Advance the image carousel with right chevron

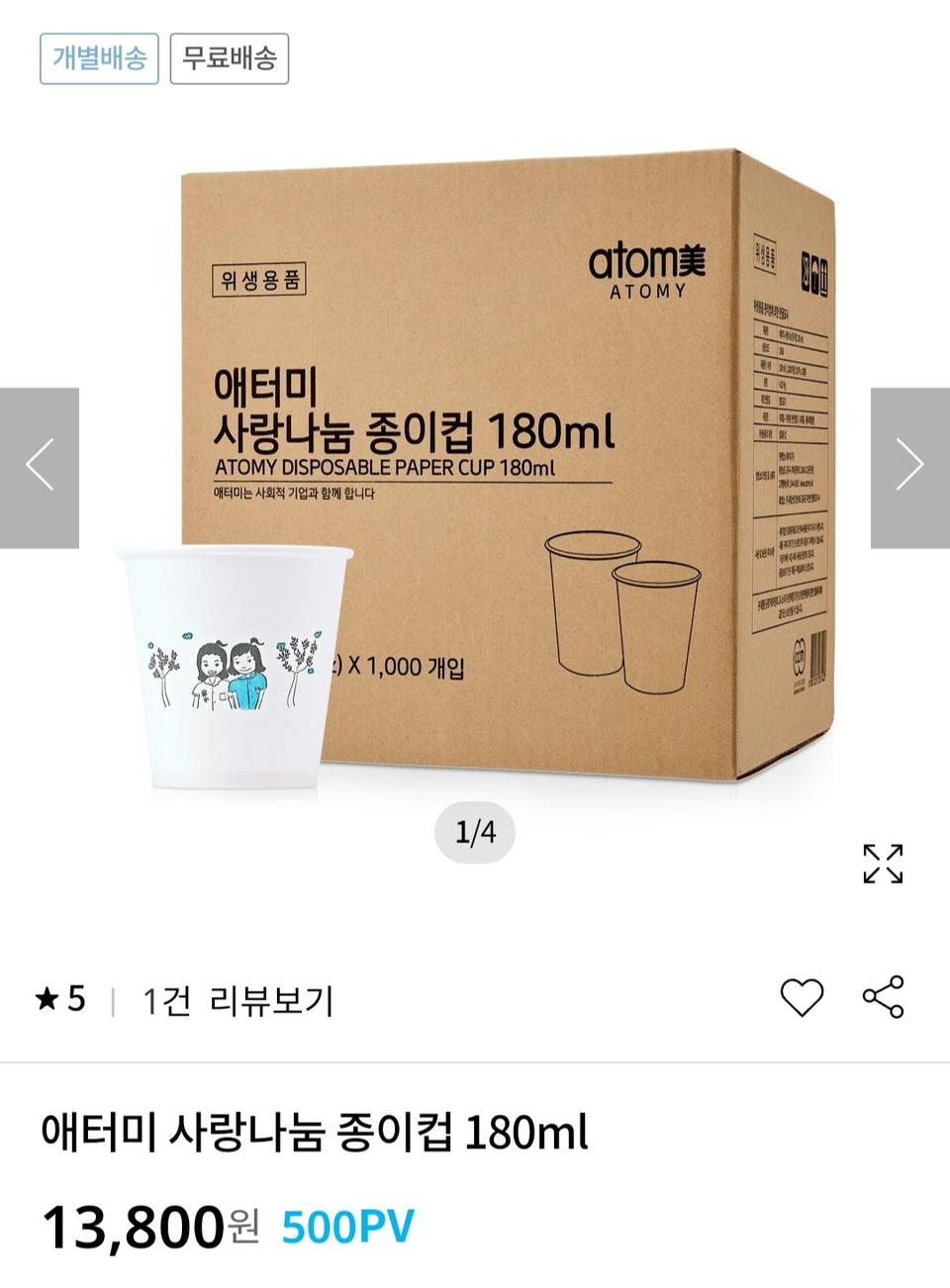click(908, 462)
